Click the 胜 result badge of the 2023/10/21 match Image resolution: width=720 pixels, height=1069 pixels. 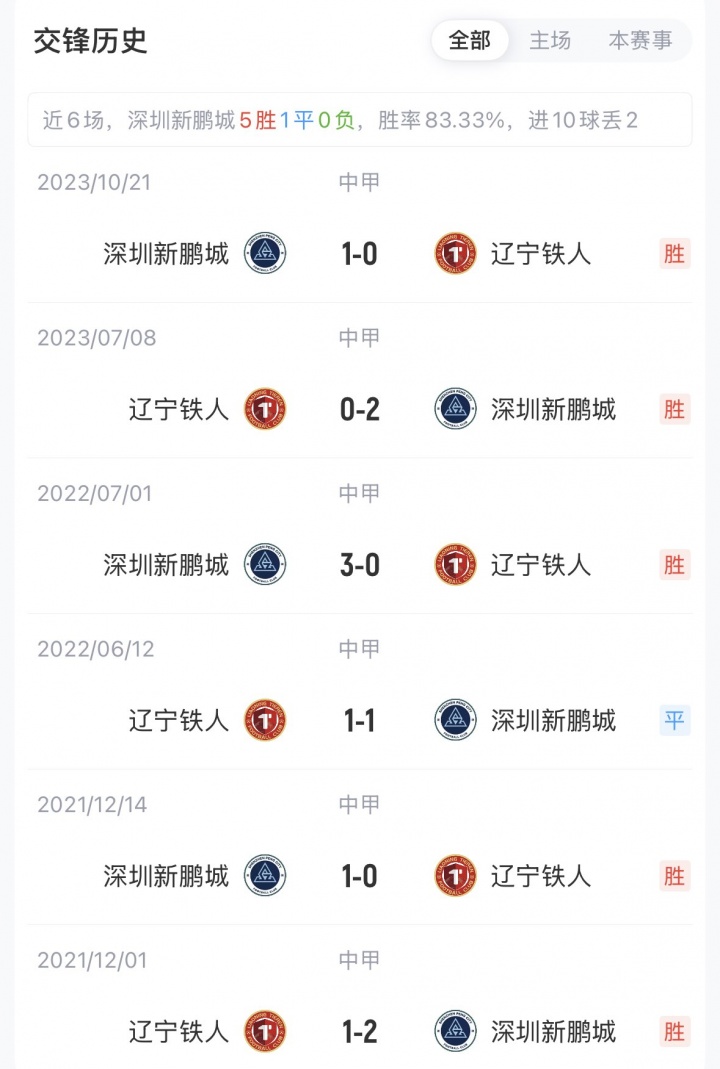point(675,254)
